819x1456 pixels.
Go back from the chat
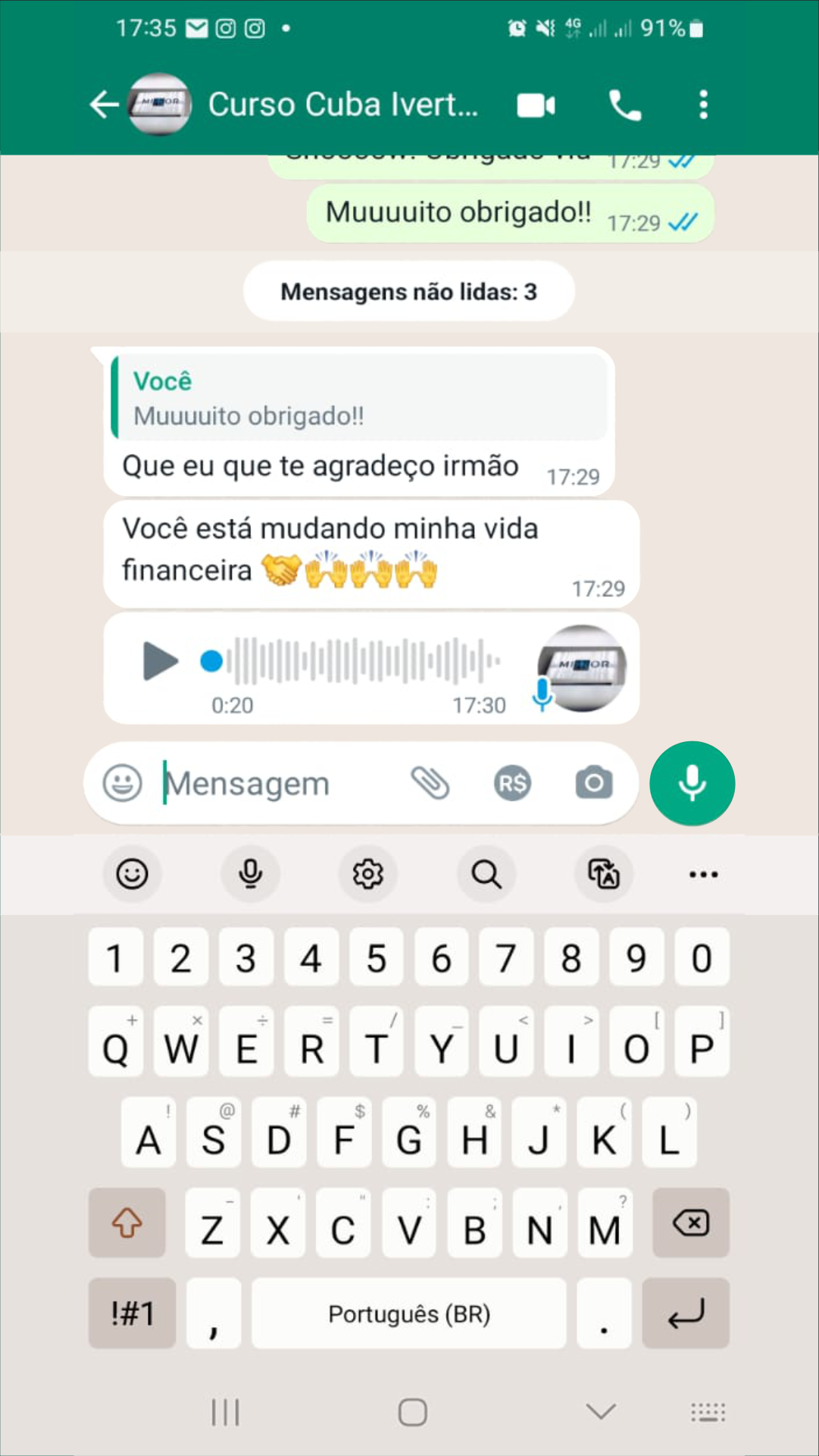point(104,105)
